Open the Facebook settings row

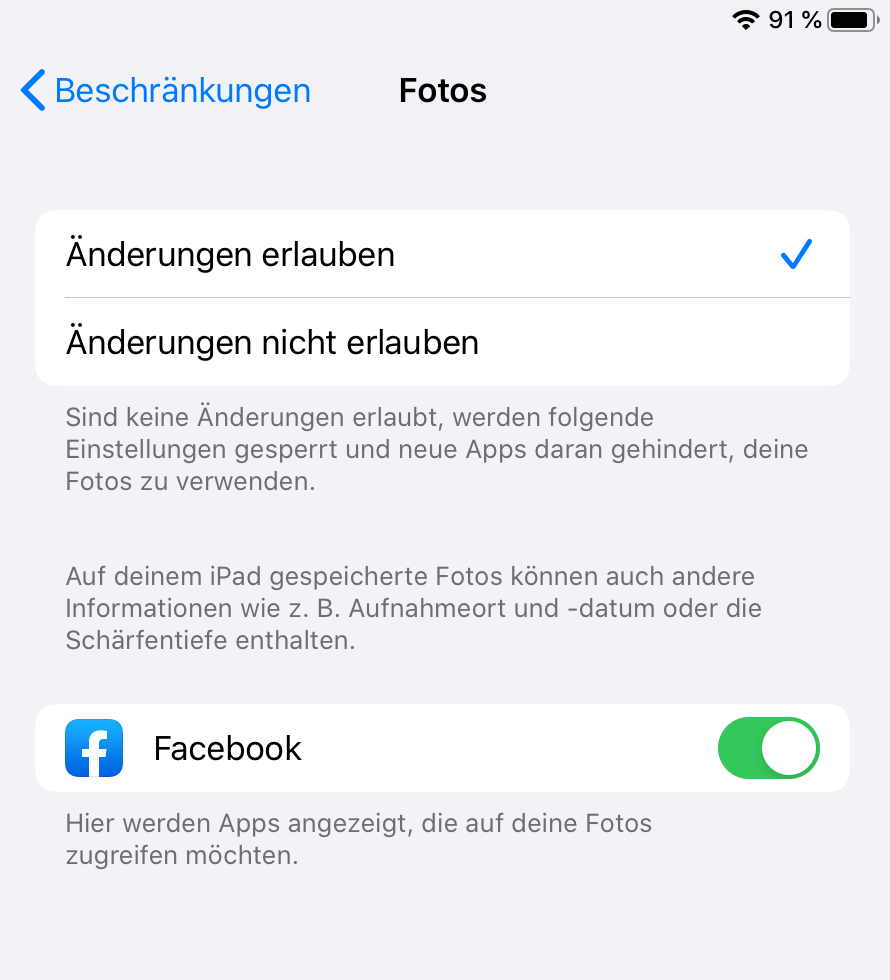click(400, 747)
